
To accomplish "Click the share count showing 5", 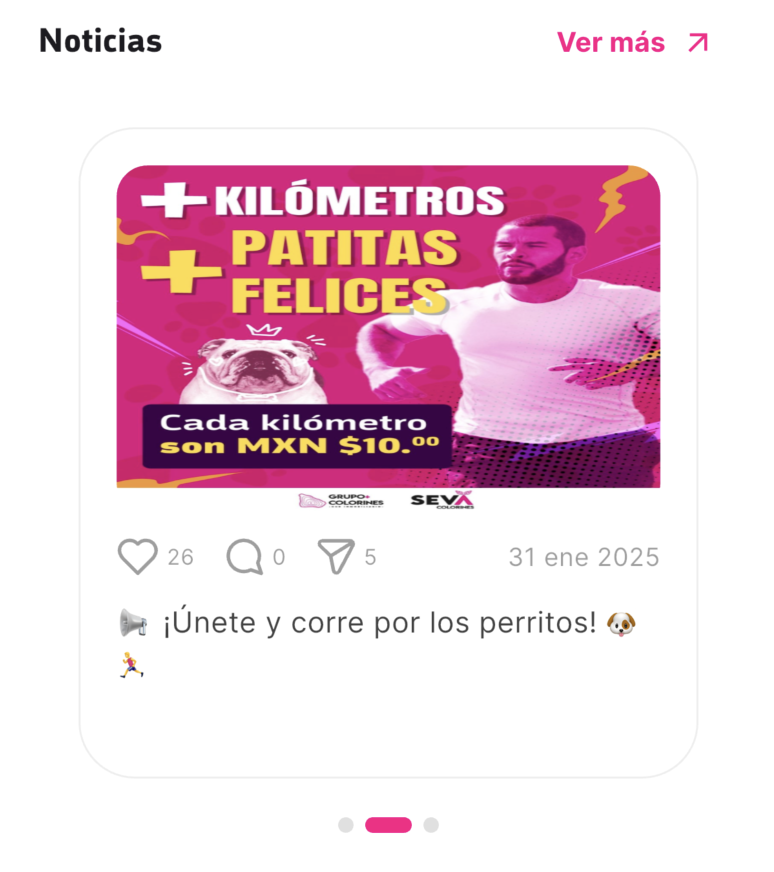I will 368,557.
